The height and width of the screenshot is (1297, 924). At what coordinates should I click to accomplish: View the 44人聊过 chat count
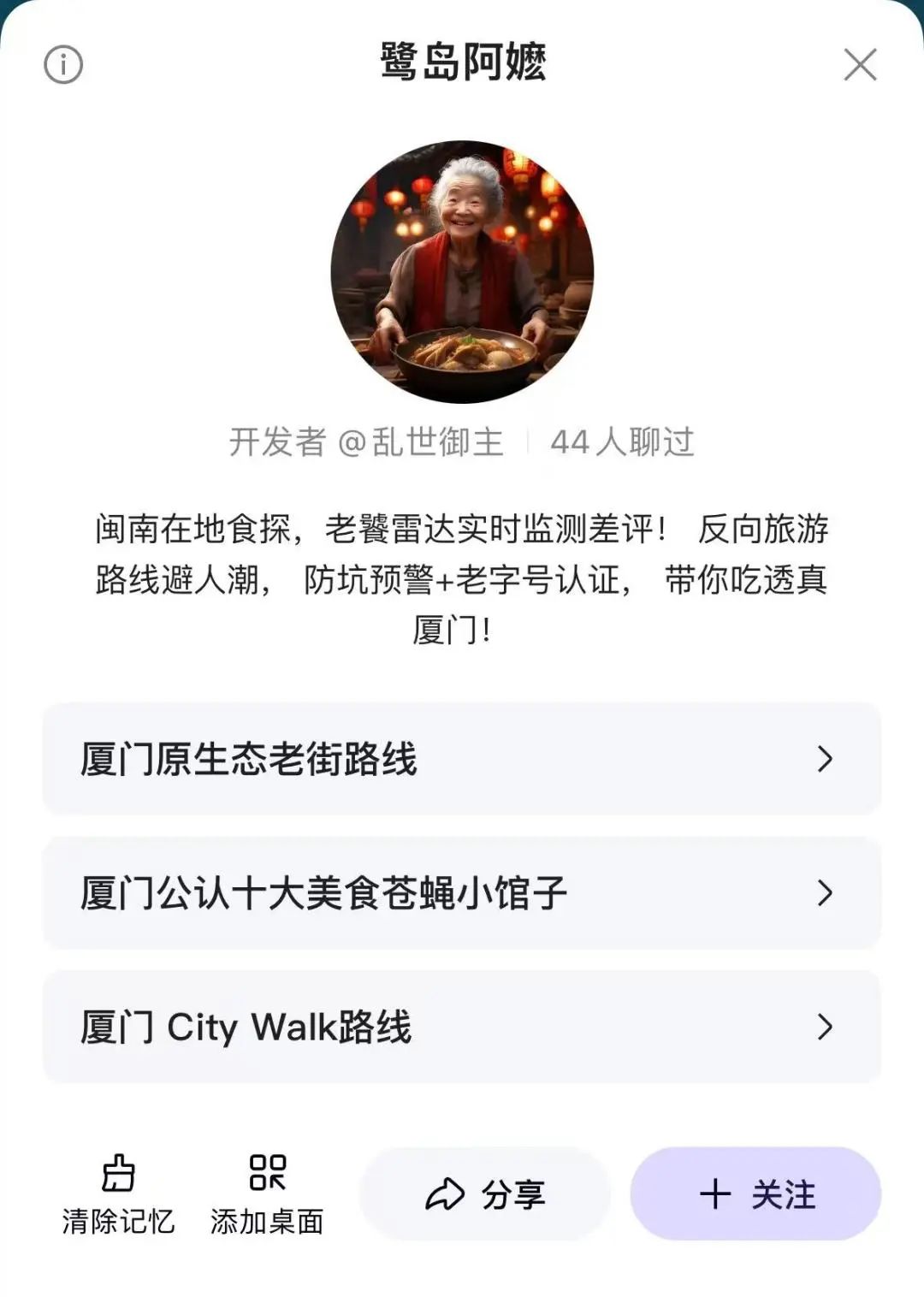[622, 441]
